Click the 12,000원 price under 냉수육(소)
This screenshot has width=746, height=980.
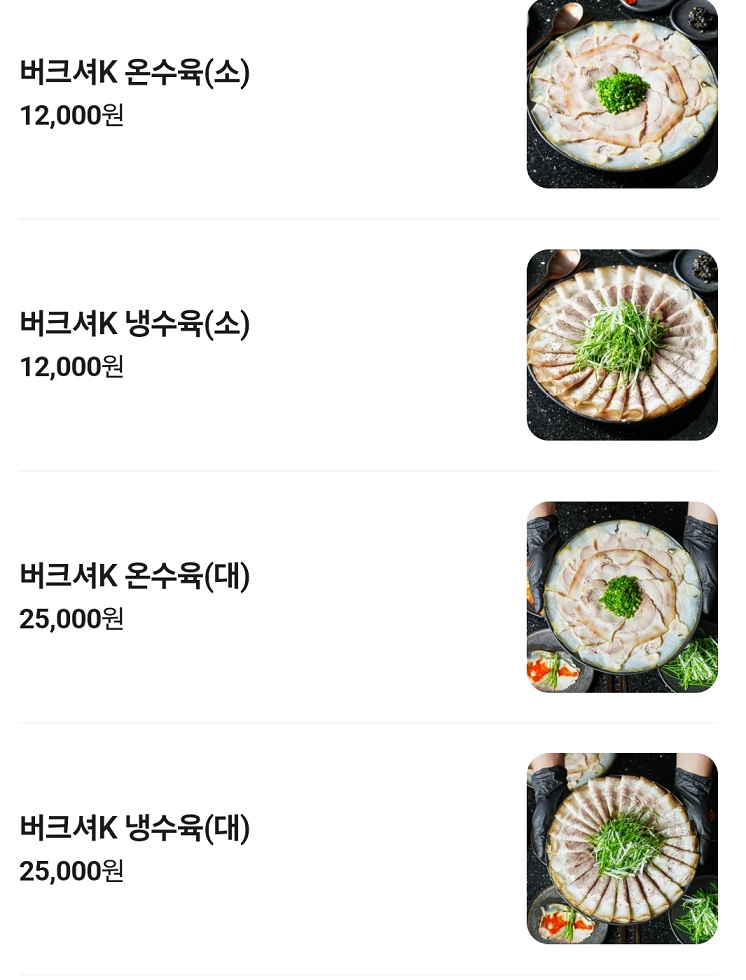[71, 367]
